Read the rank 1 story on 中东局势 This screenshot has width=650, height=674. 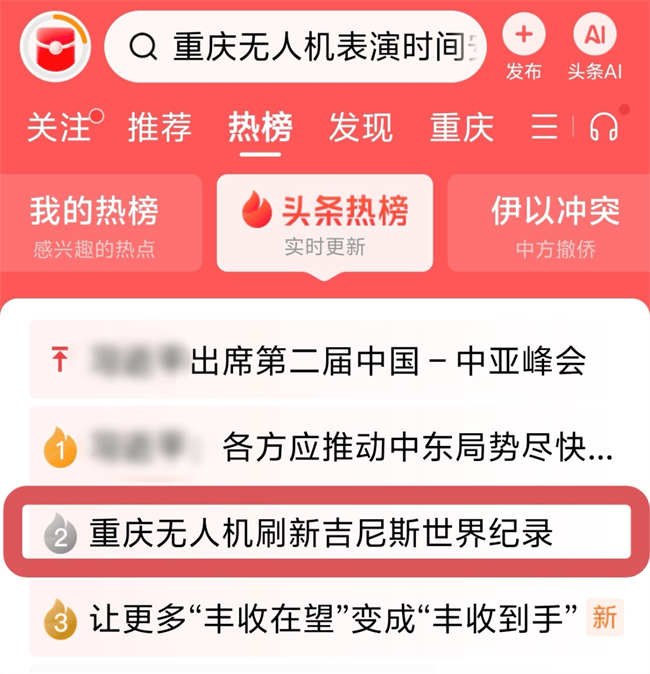tap(330, 447)
